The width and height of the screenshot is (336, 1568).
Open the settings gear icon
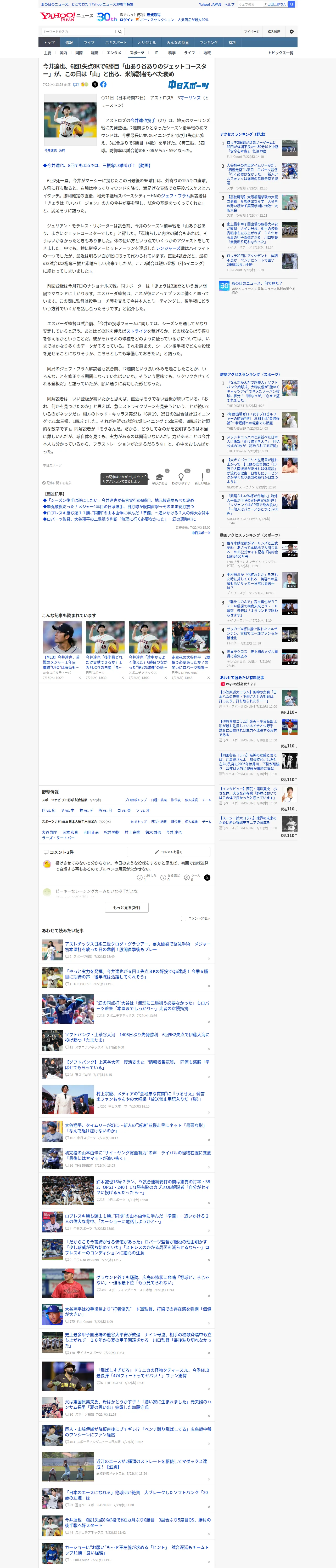pyautogui.click(x=292, y=32)
